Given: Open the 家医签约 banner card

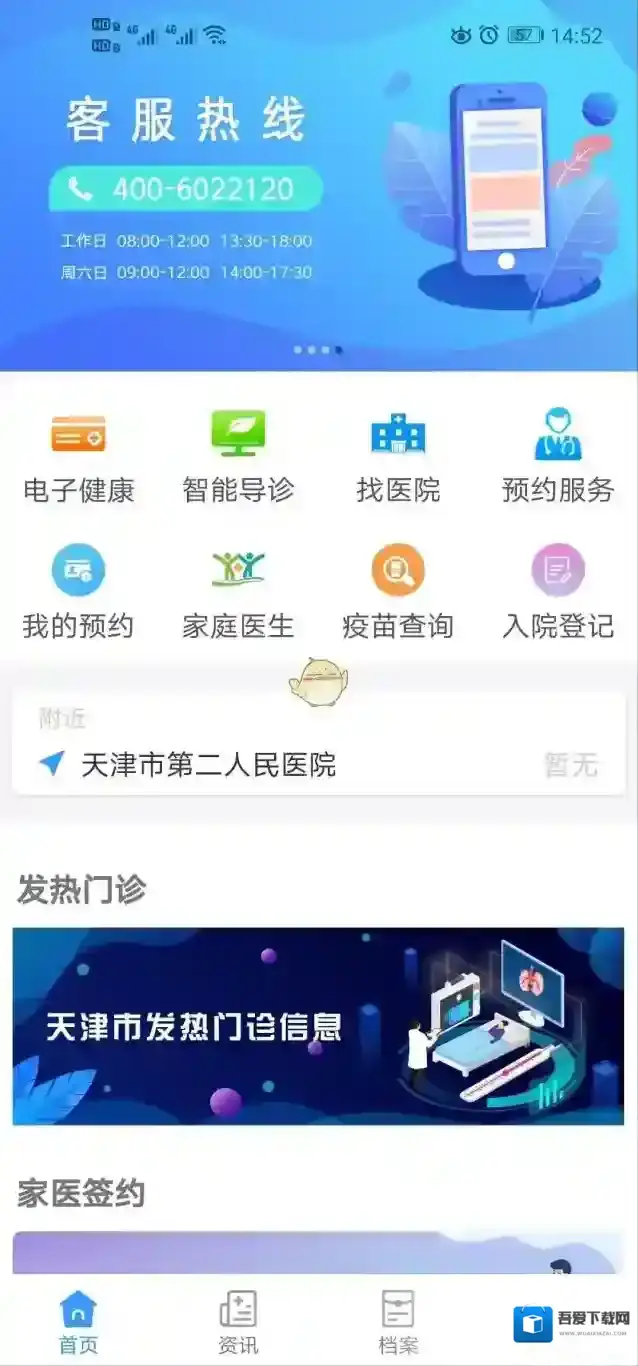Looking at the screenshot, I should pyautogui.click(x=318, y=1253).
